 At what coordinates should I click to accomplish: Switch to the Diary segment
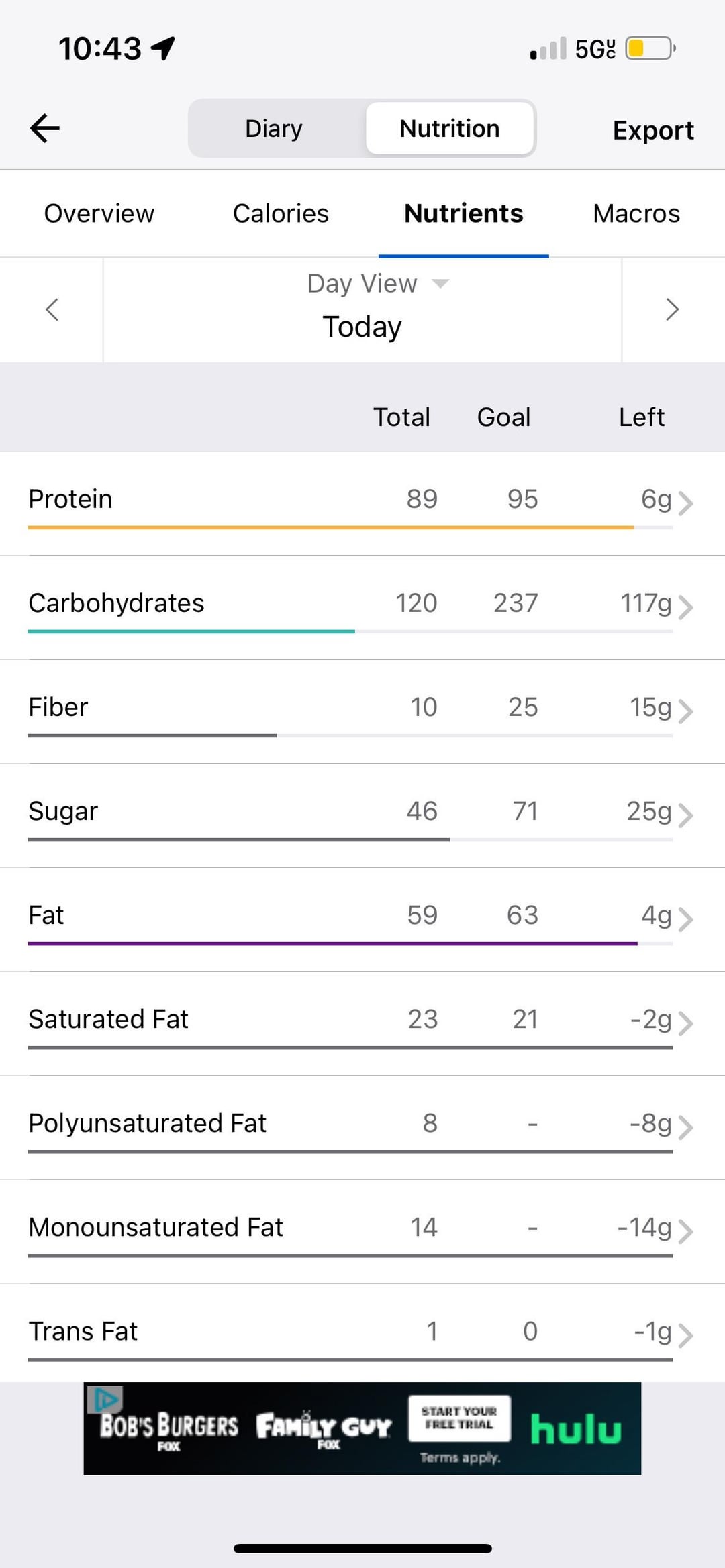coord(274,128)
